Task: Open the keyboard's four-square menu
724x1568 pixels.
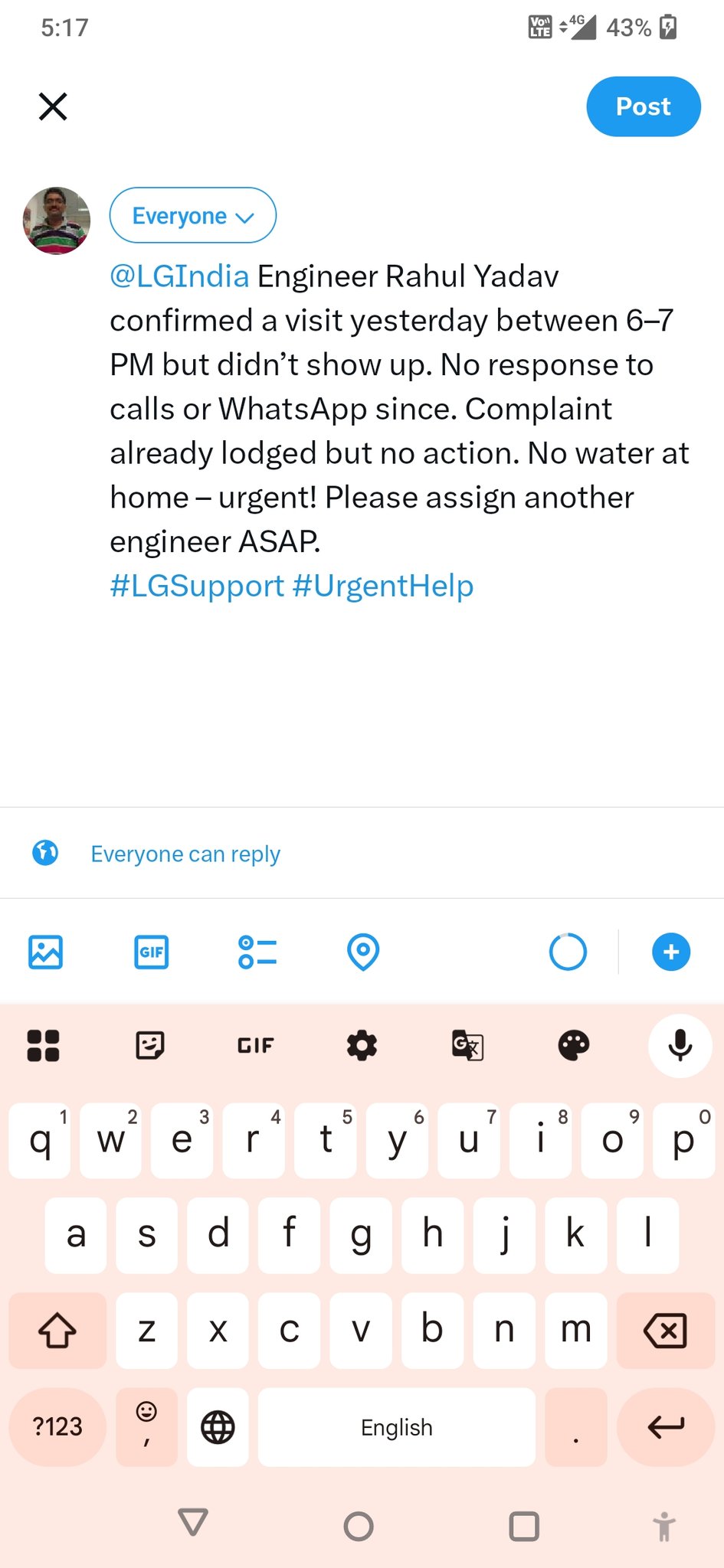Action: [43, 1045]
